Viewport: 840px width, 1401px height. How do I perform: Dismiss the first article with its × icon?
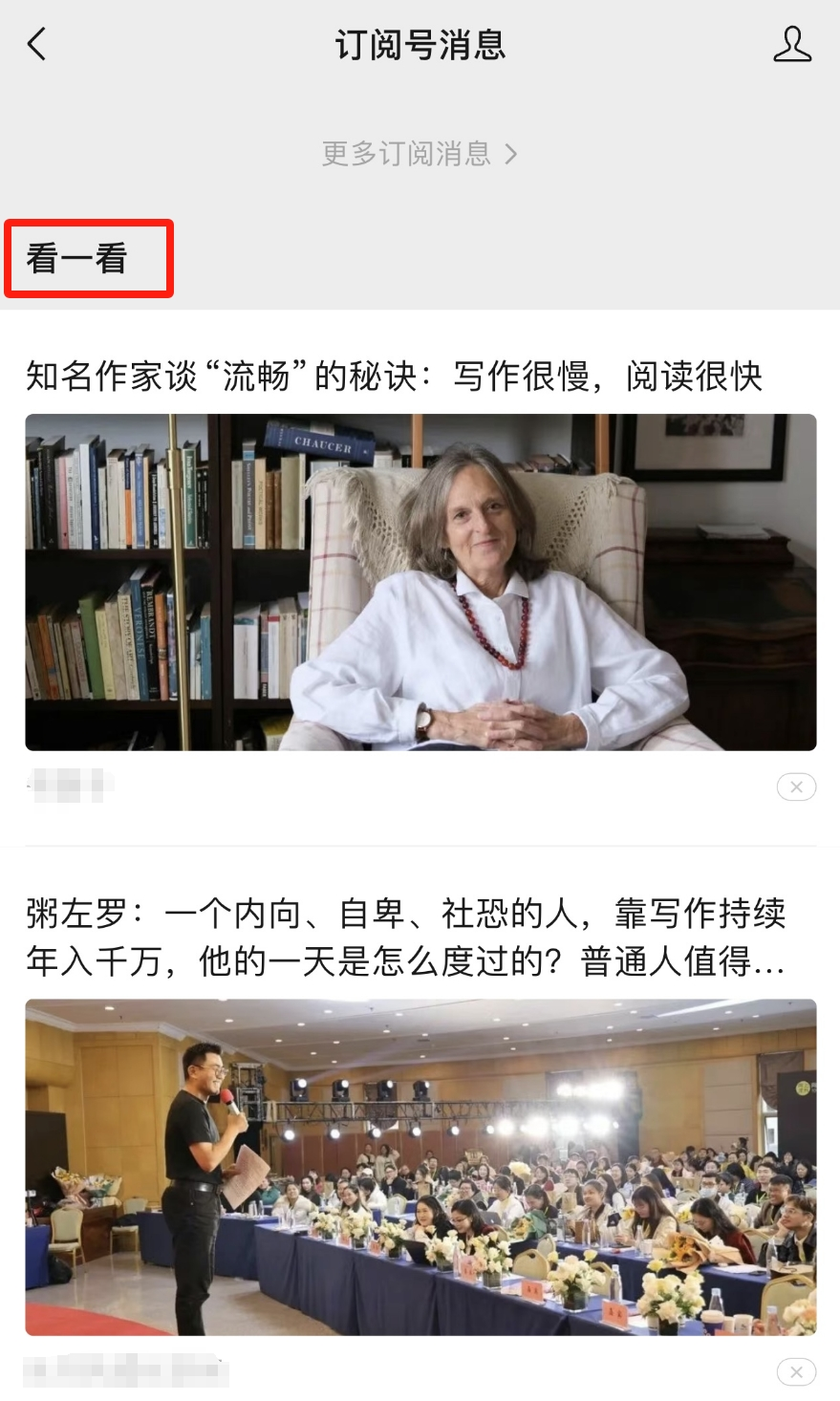click(x=796, y=787)
